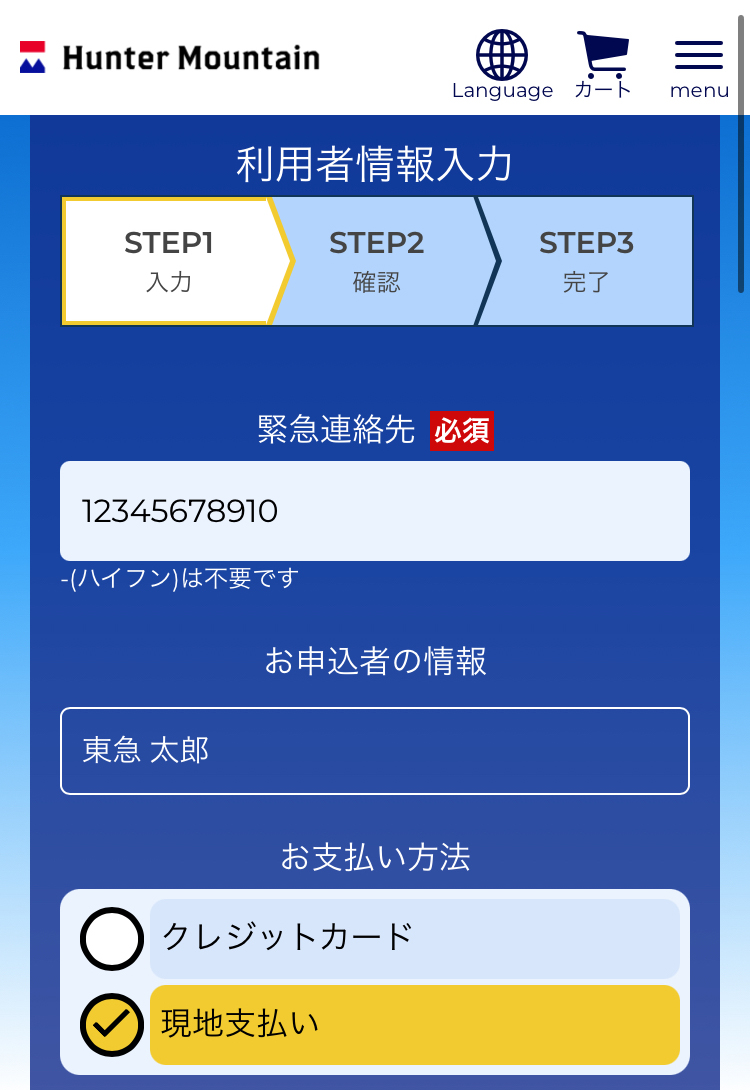The image size is (750, 1090).
Task: Edit the 緊急連絡先 phone number field
Action: [x=375, y=511]
